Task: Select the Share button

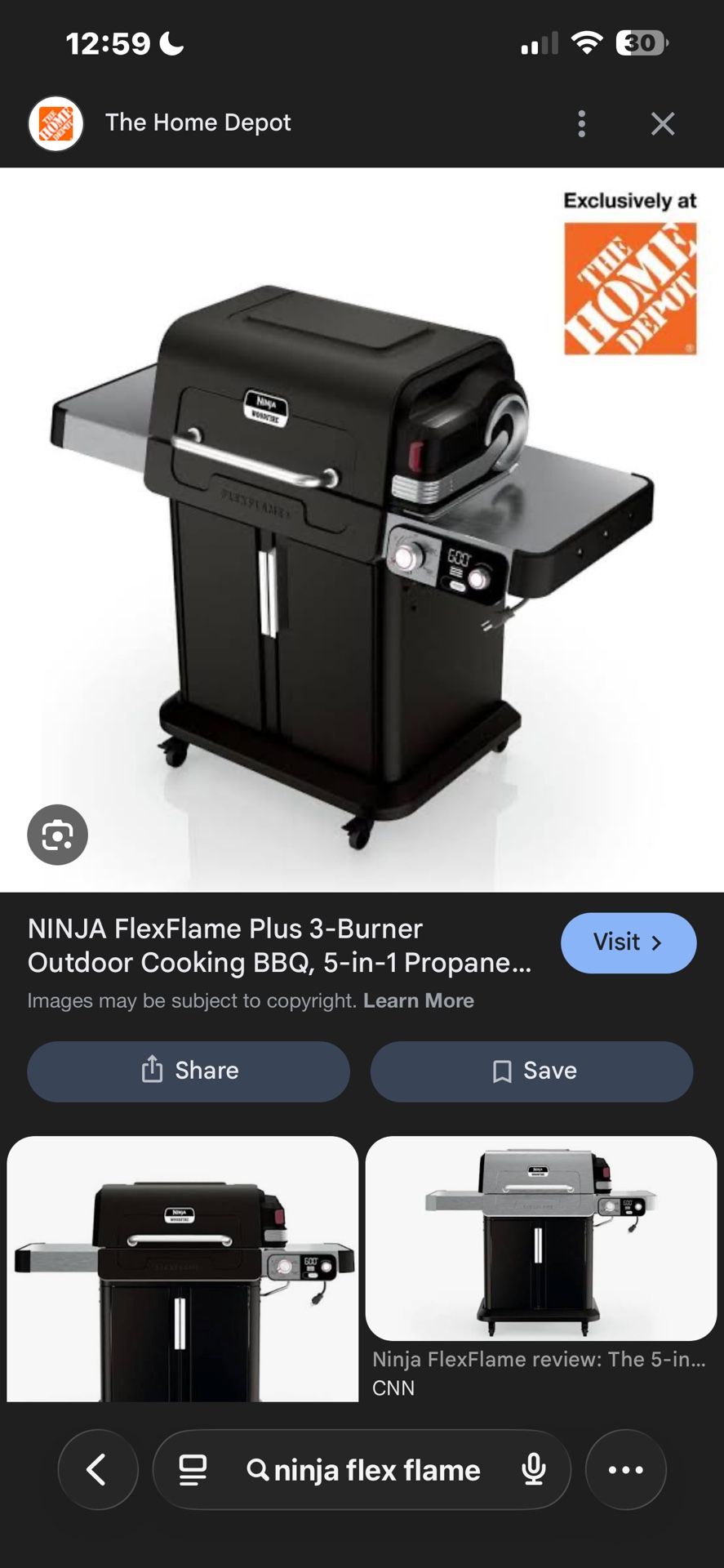Action: 188,1071
